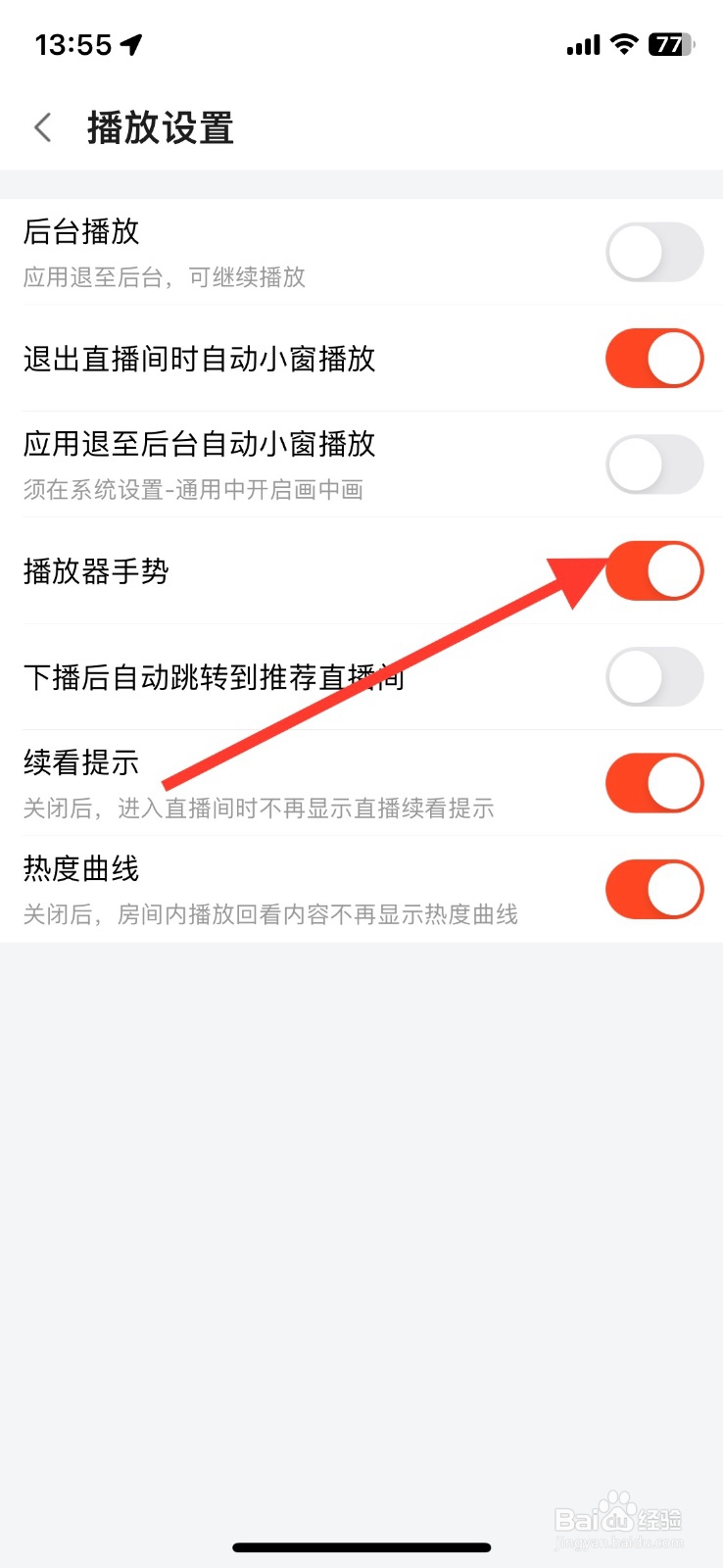Tap the Wi-Fi icon in the status bar
Image resolution: width=723 pixels, height=1568 pixels.
[x=622, y=43]
